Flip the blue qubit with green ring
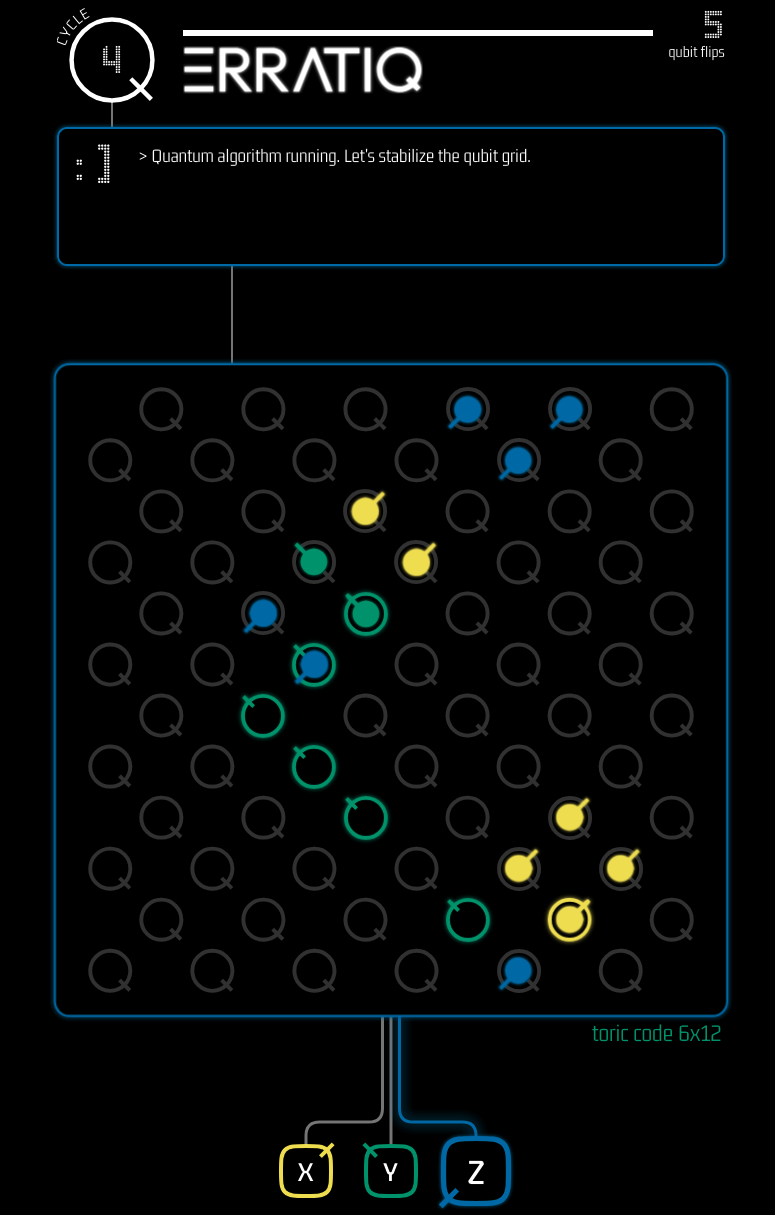The width and height of the screenshot is (775, 1215). pyautogui.click(x=314, y=664)
